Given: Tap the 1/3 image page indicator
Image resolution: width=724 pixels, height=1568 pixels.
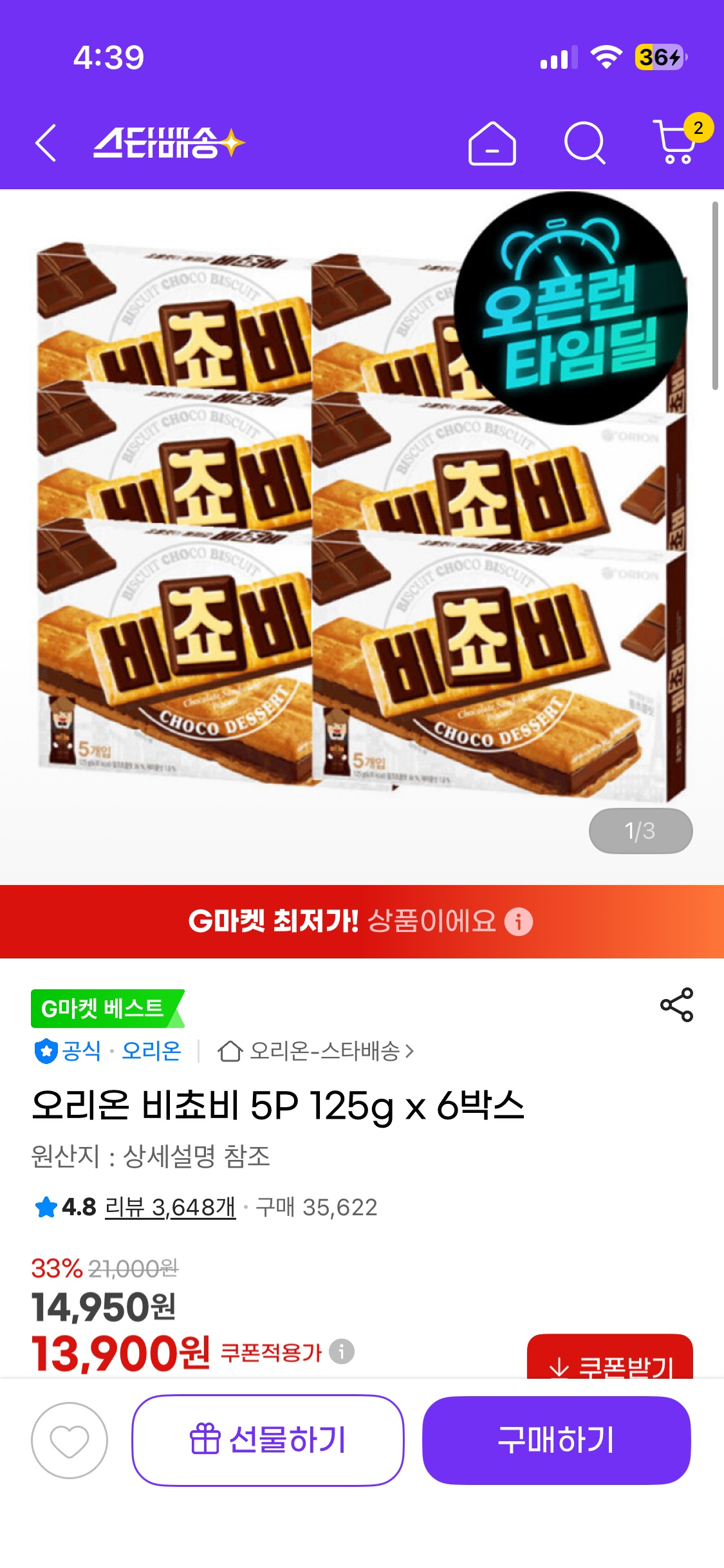Looking at the screenshot, I should [639, 831].
